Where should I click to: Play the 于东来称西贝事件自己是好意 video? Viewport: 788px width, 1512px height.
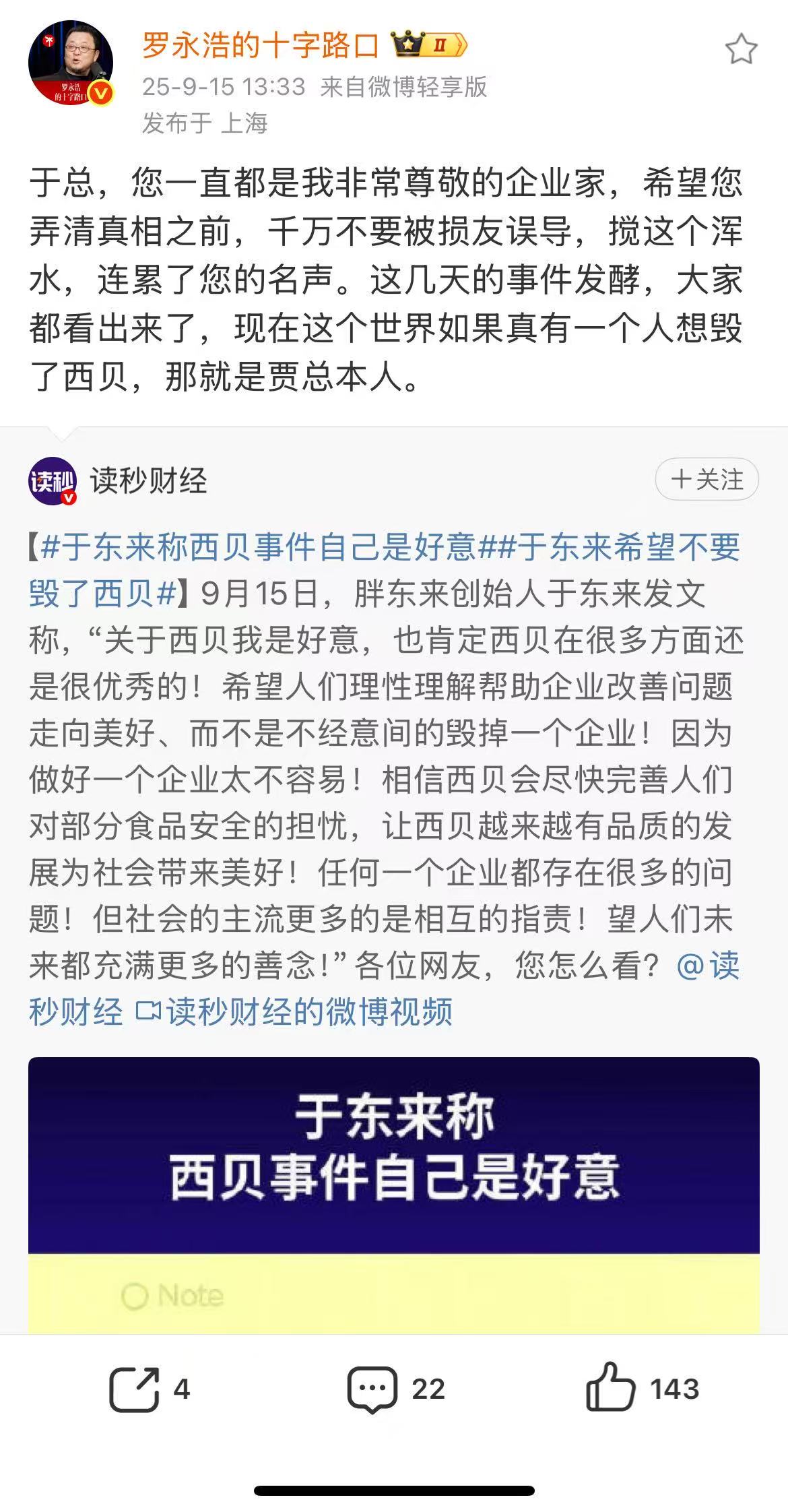pyautogui.click(x=394, y=1195)
